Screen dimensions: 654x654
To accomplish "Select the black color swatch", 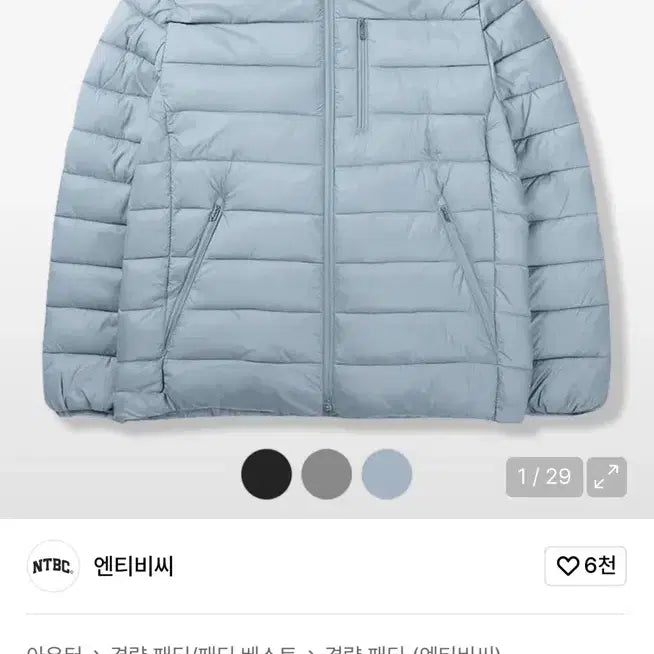I will pos(266,474).
